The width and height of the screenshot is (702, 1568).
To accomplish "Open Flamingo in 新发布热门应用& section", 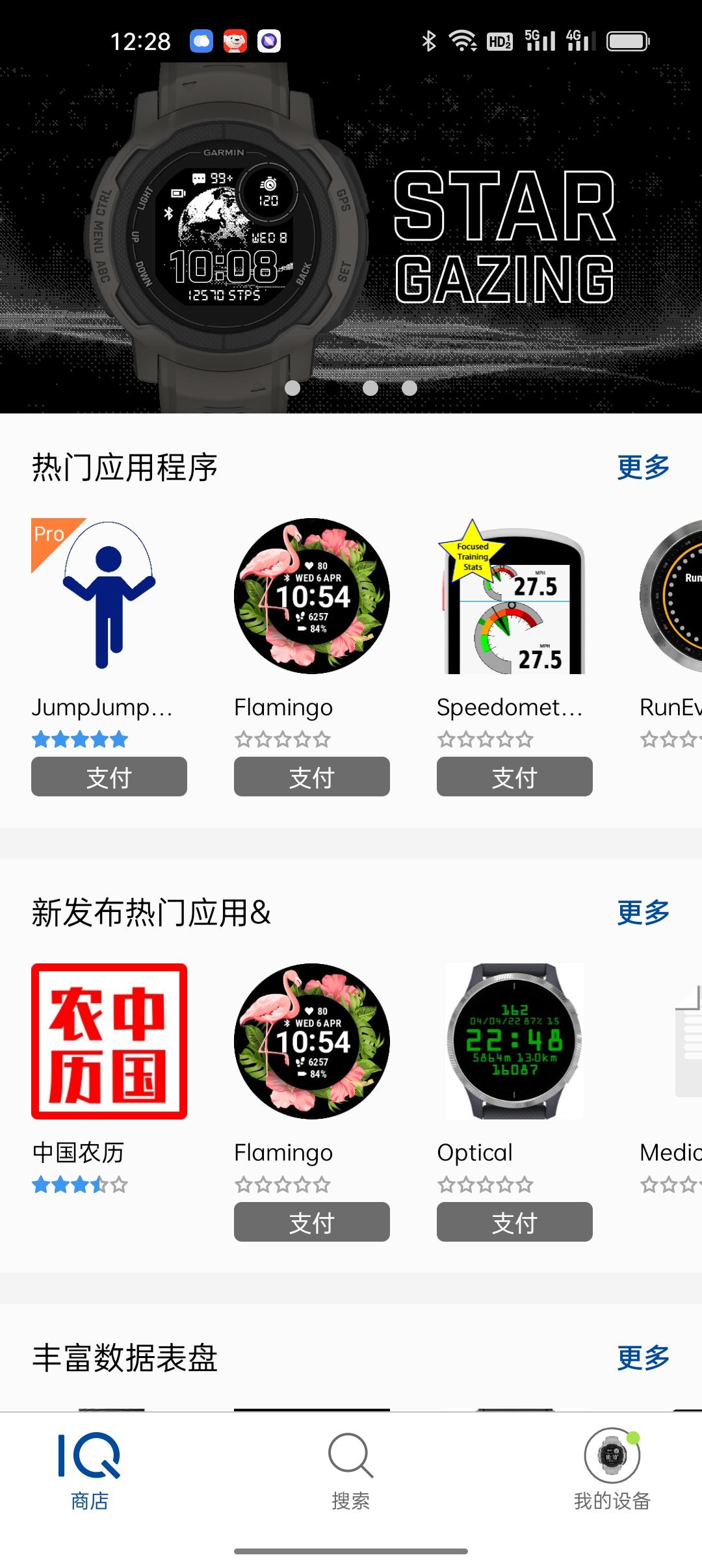I will 312,1041.
